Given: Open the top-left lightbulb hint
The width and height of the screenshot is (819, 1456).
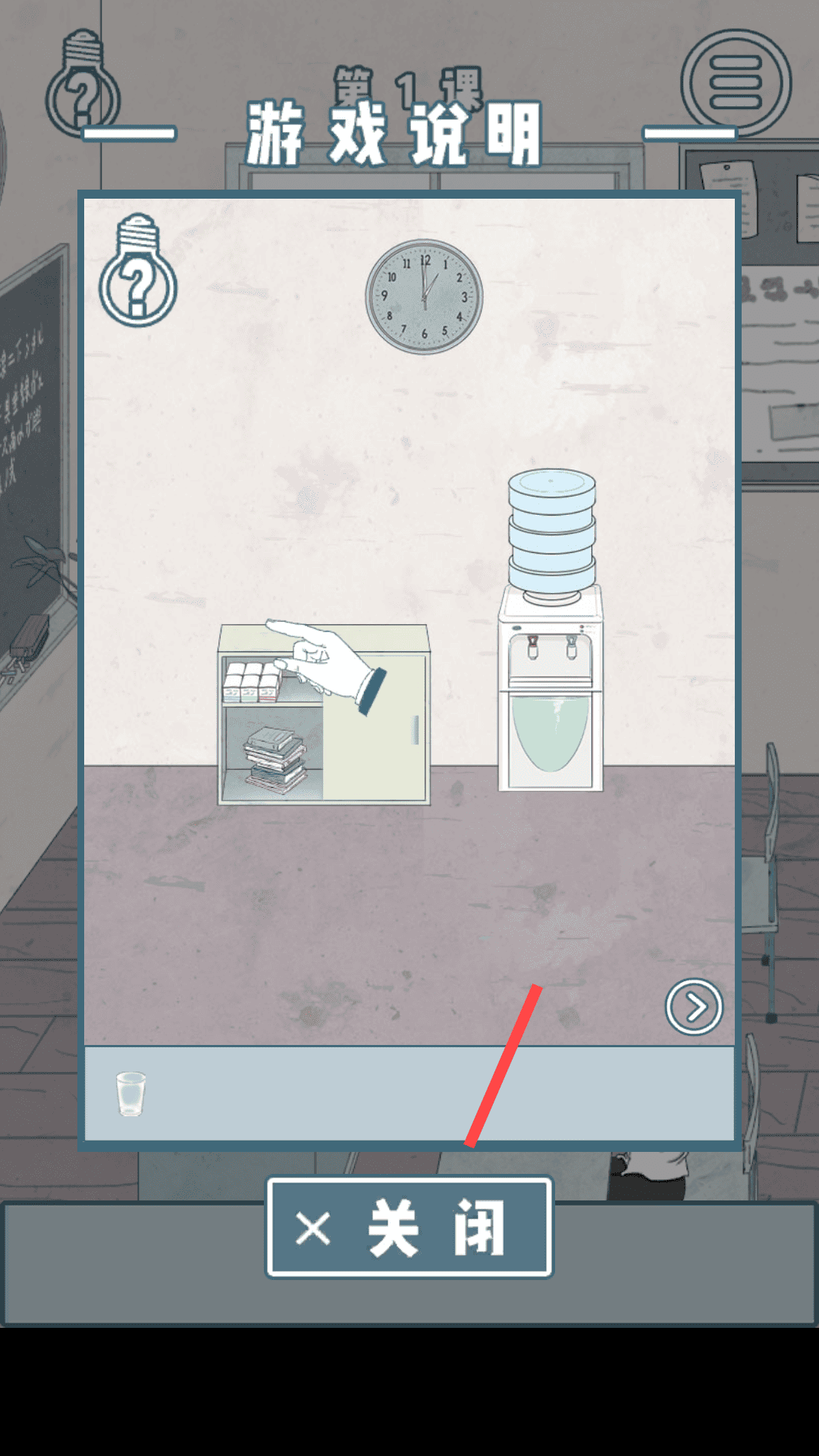Looking at the screenshot, I should coord(83,82).
